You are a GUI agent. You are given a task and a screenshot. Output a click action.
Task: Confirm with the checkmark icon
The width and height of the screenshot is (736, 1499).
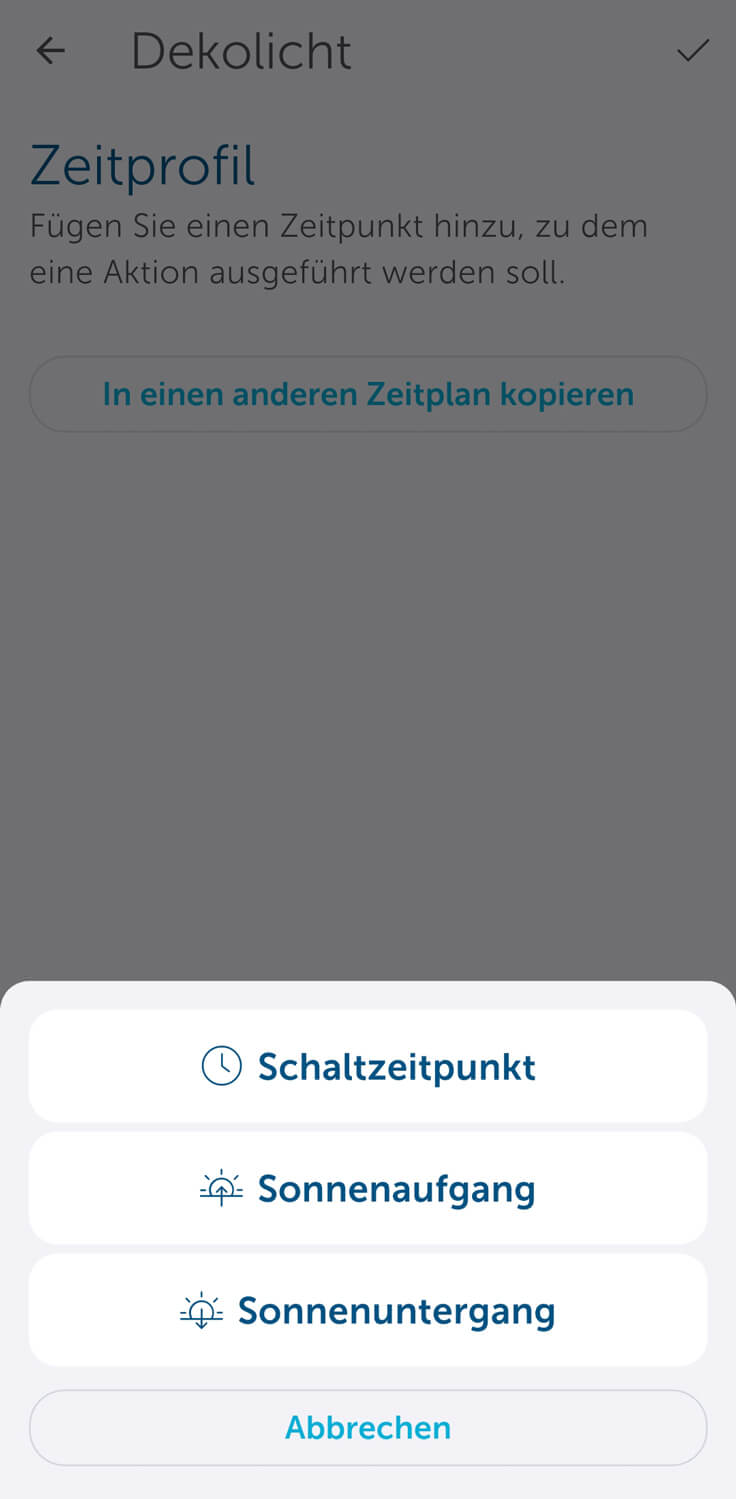click(692, 51)
